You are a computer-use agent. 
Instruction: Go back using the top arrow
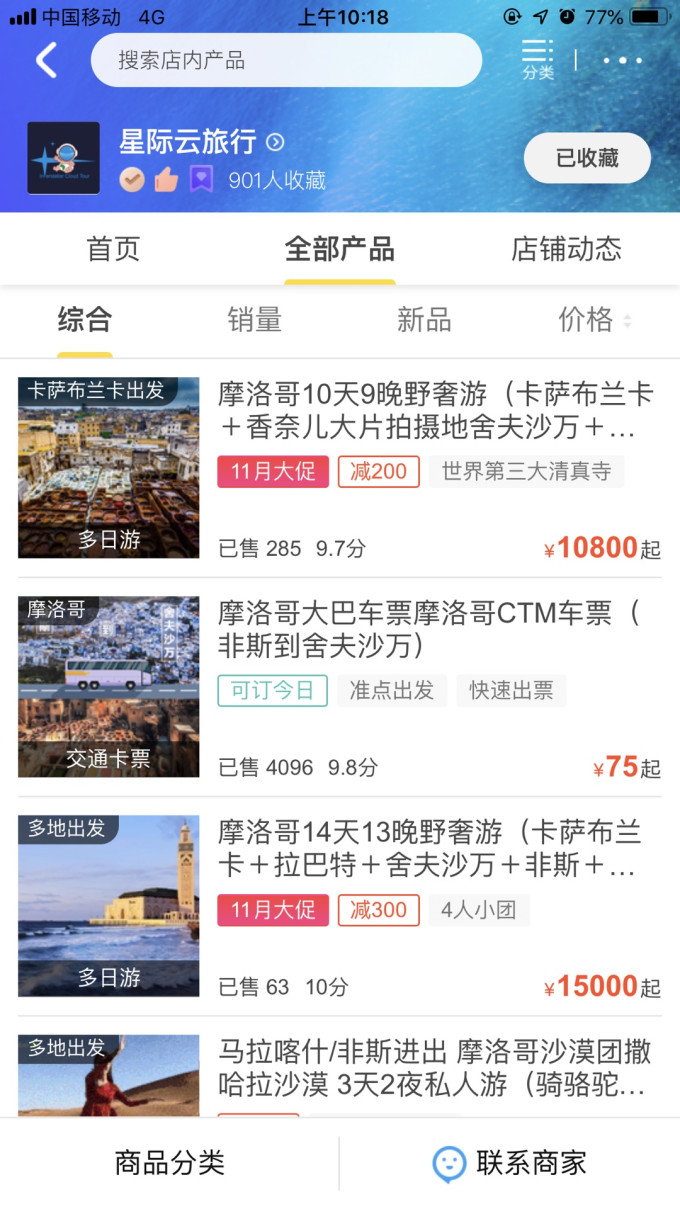tap(46, 61)
